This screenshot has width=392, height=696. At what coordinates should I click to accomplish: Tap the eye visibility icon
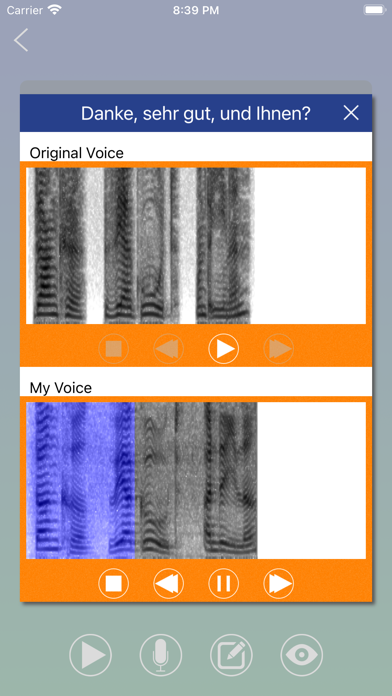302,655
